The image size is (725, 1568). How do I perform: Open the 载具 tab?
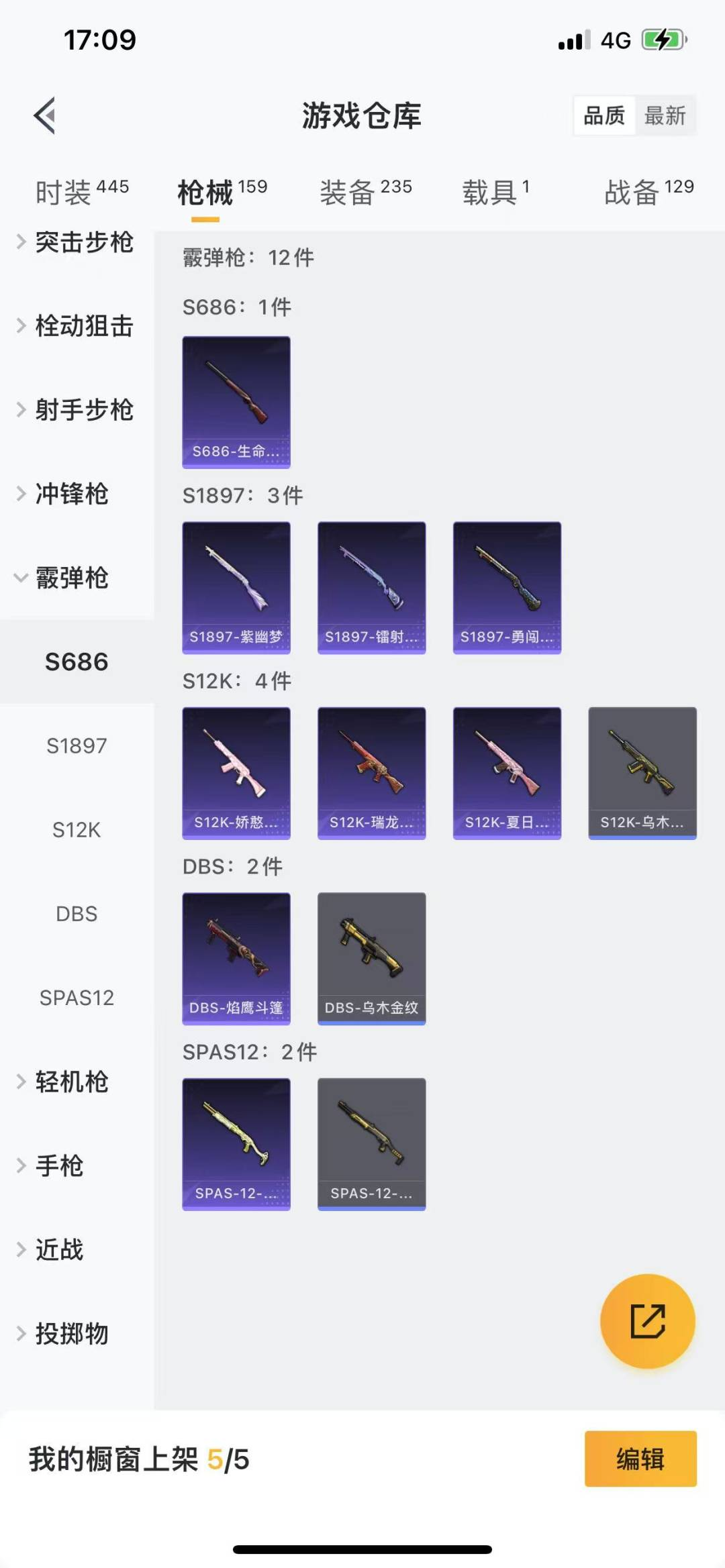tap(495, 193)
